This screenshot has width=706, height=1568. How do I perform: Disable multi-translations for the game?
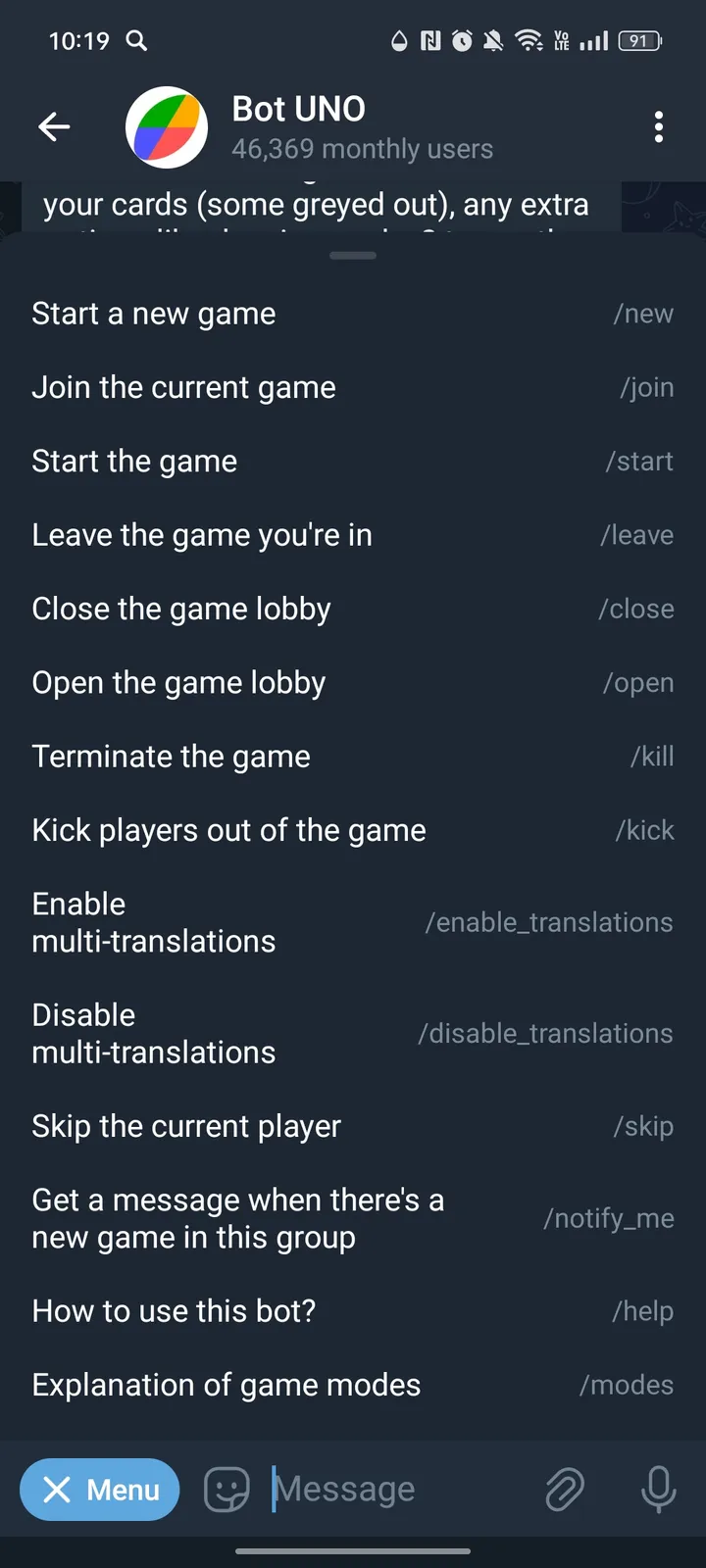pos(353,1033)
